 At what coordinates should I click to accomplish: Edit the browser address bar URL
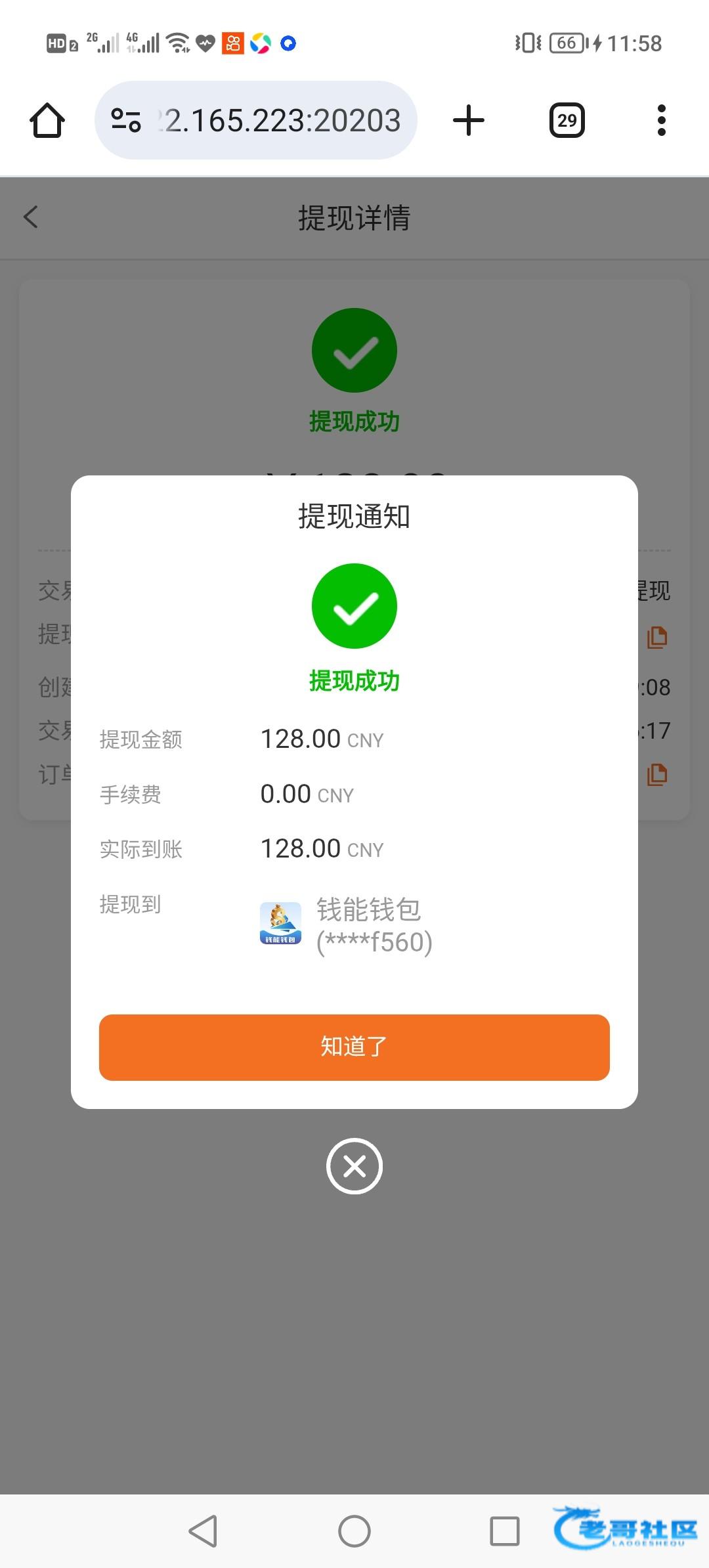click(282, 120)
